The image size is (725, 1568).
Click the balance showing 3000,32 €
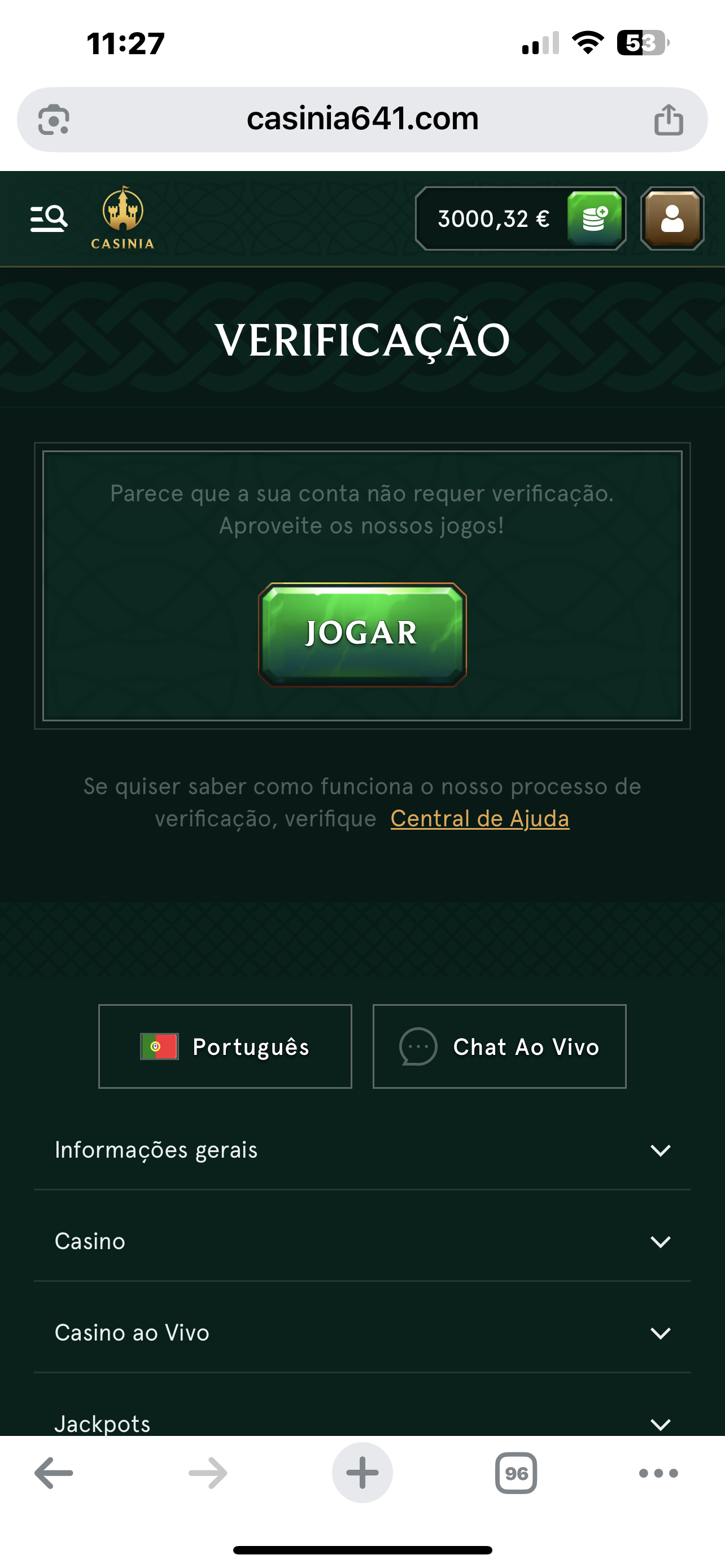494,218
